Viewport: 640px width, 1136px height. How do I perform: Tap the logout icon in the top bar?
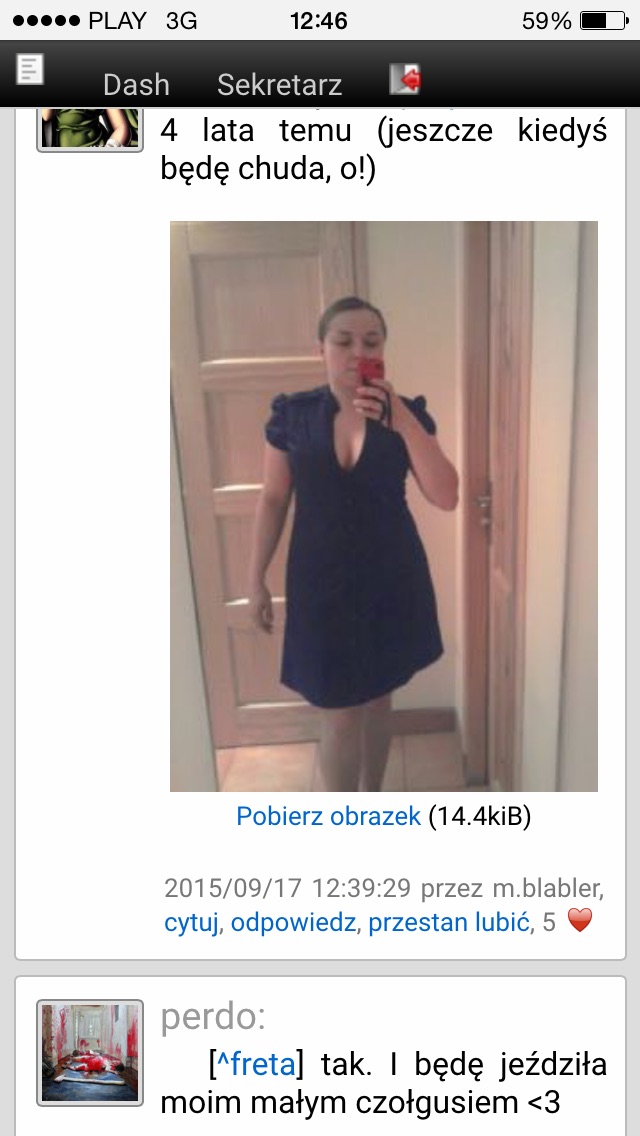click(x=405, y=79)
